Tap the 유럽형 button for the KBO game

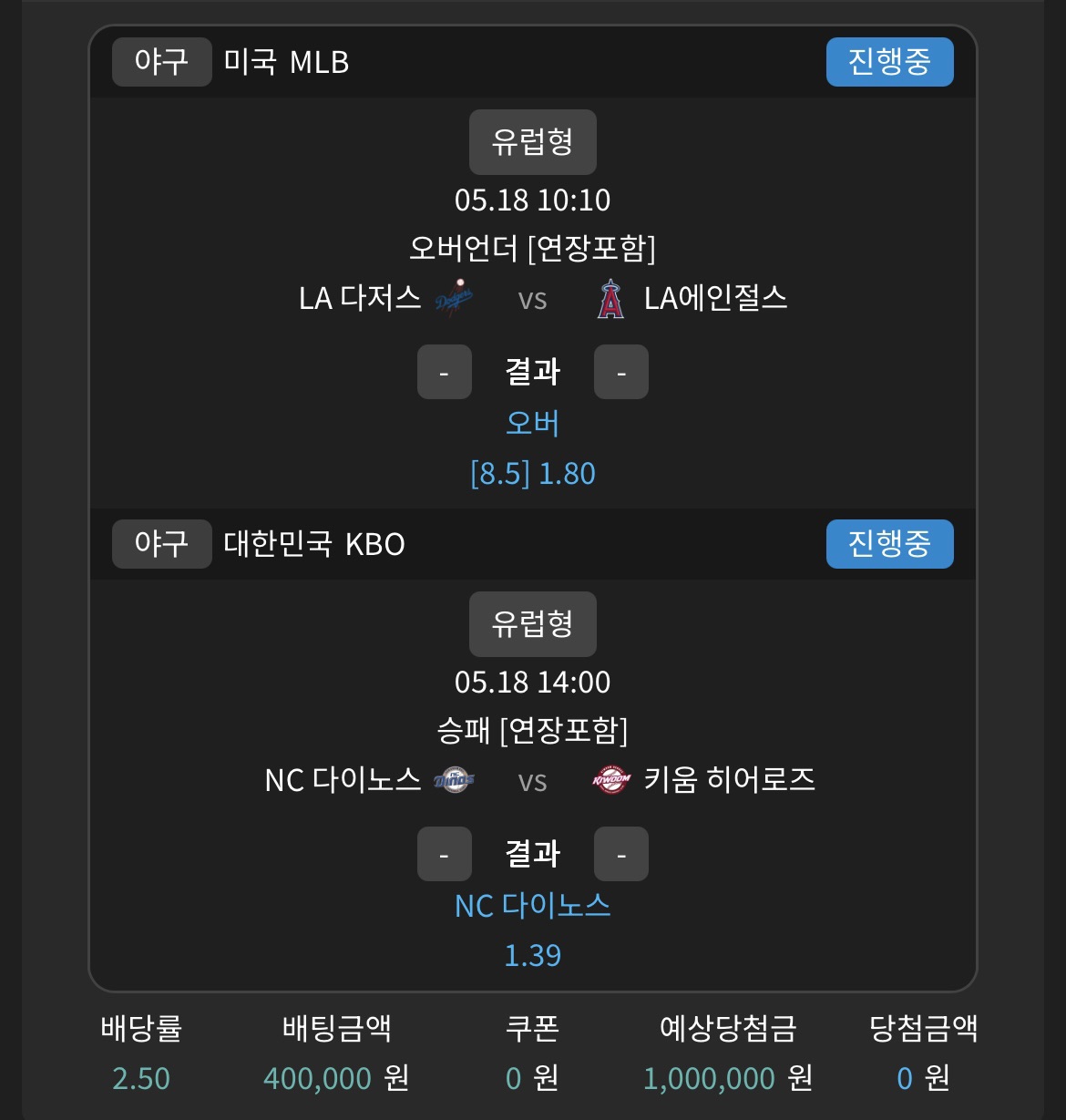point(532,624)
